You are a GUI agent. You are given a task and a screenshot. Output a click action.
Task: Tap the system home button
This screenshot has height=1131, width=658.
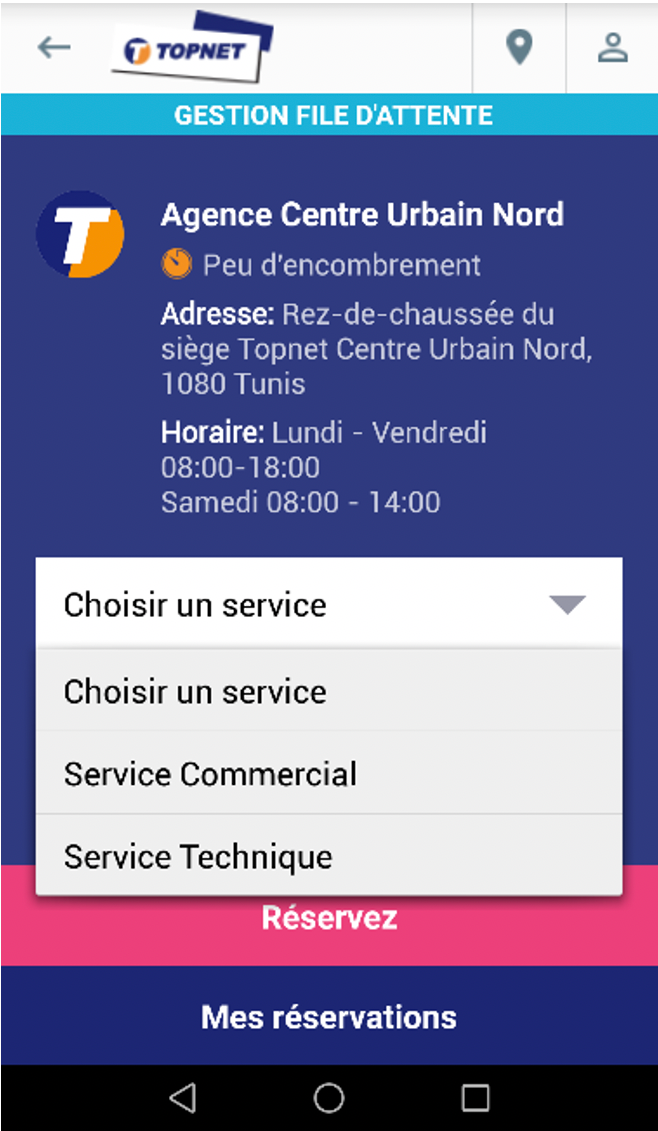pyautogui.click(x=329, y=1098)
